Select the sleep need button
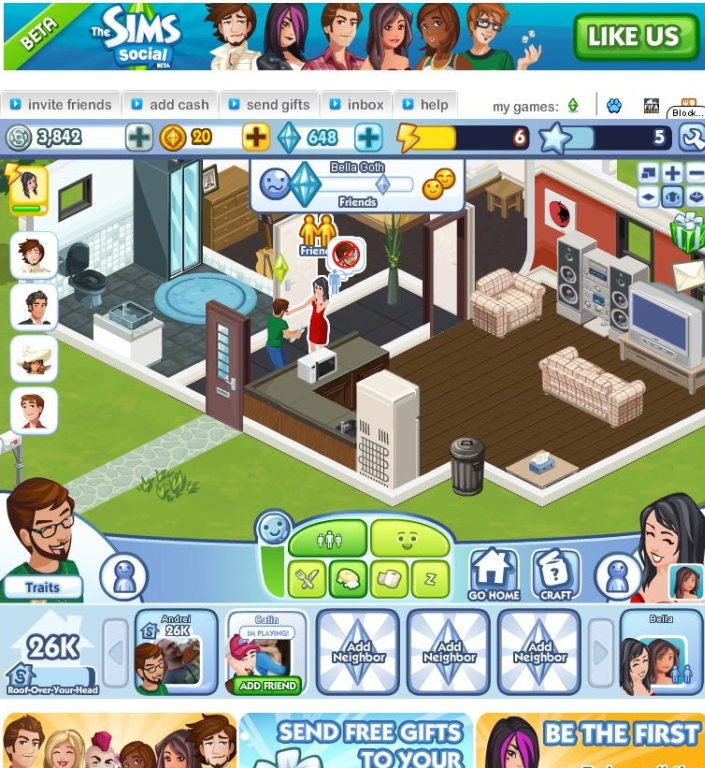The image size is (705, 768). tap(431, 579)
